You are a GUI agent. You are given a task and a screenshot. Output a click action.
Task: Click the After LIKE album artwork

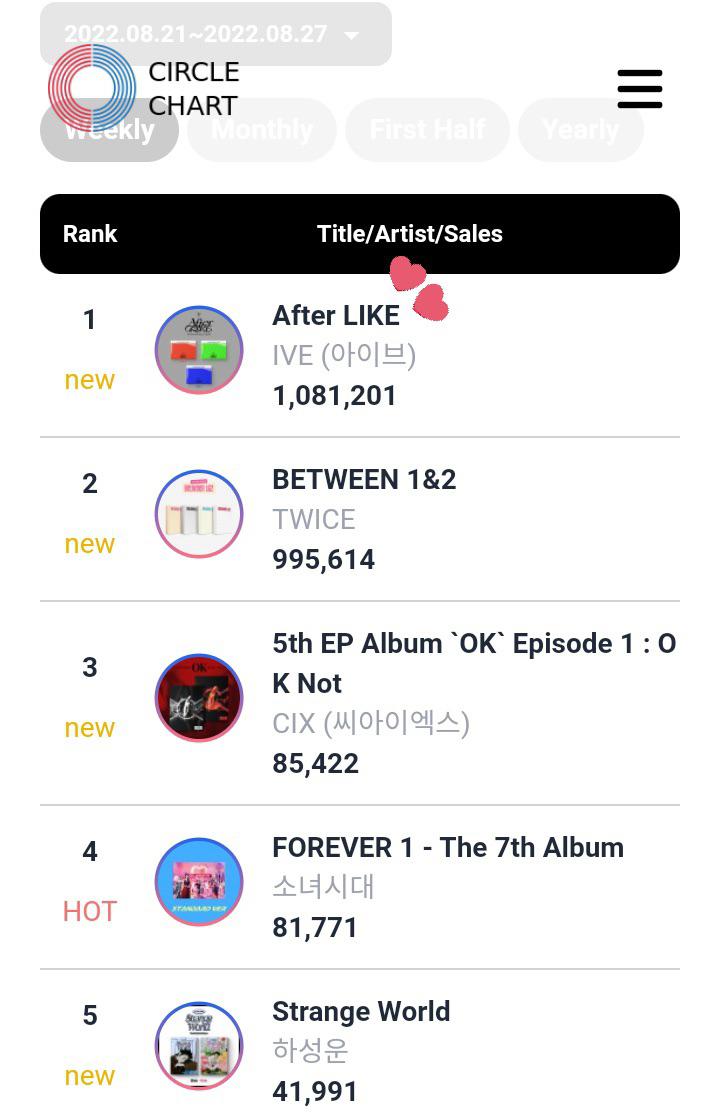coord(198,350)
